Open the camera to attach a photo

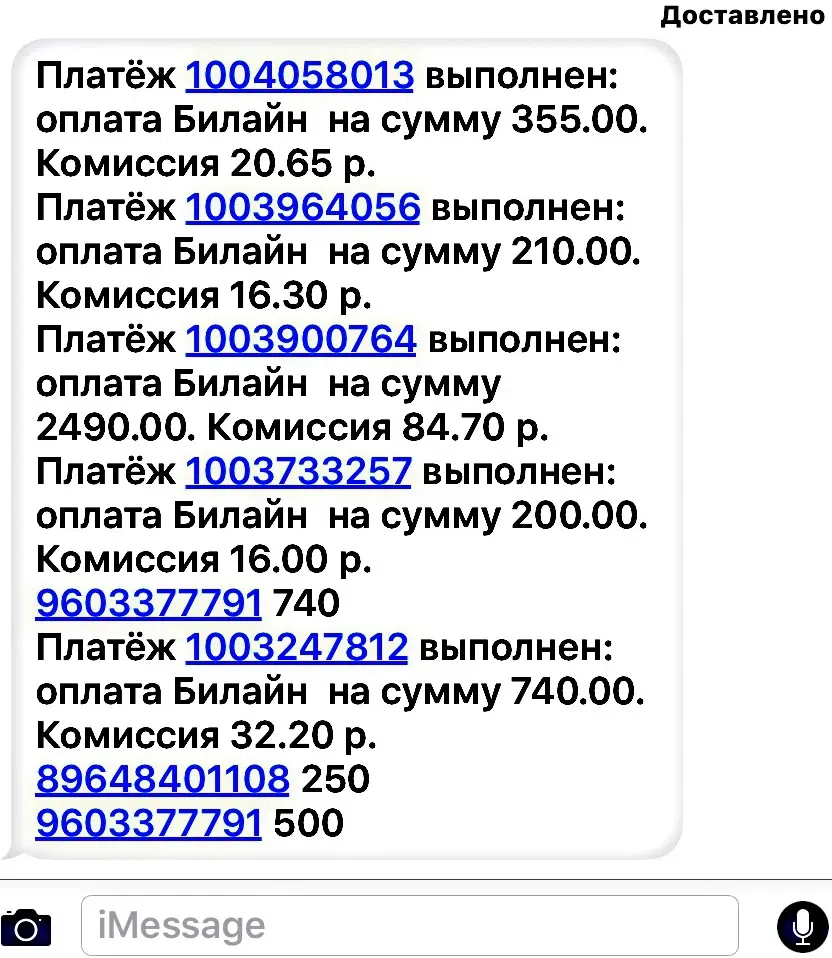[x=26, y=927]
